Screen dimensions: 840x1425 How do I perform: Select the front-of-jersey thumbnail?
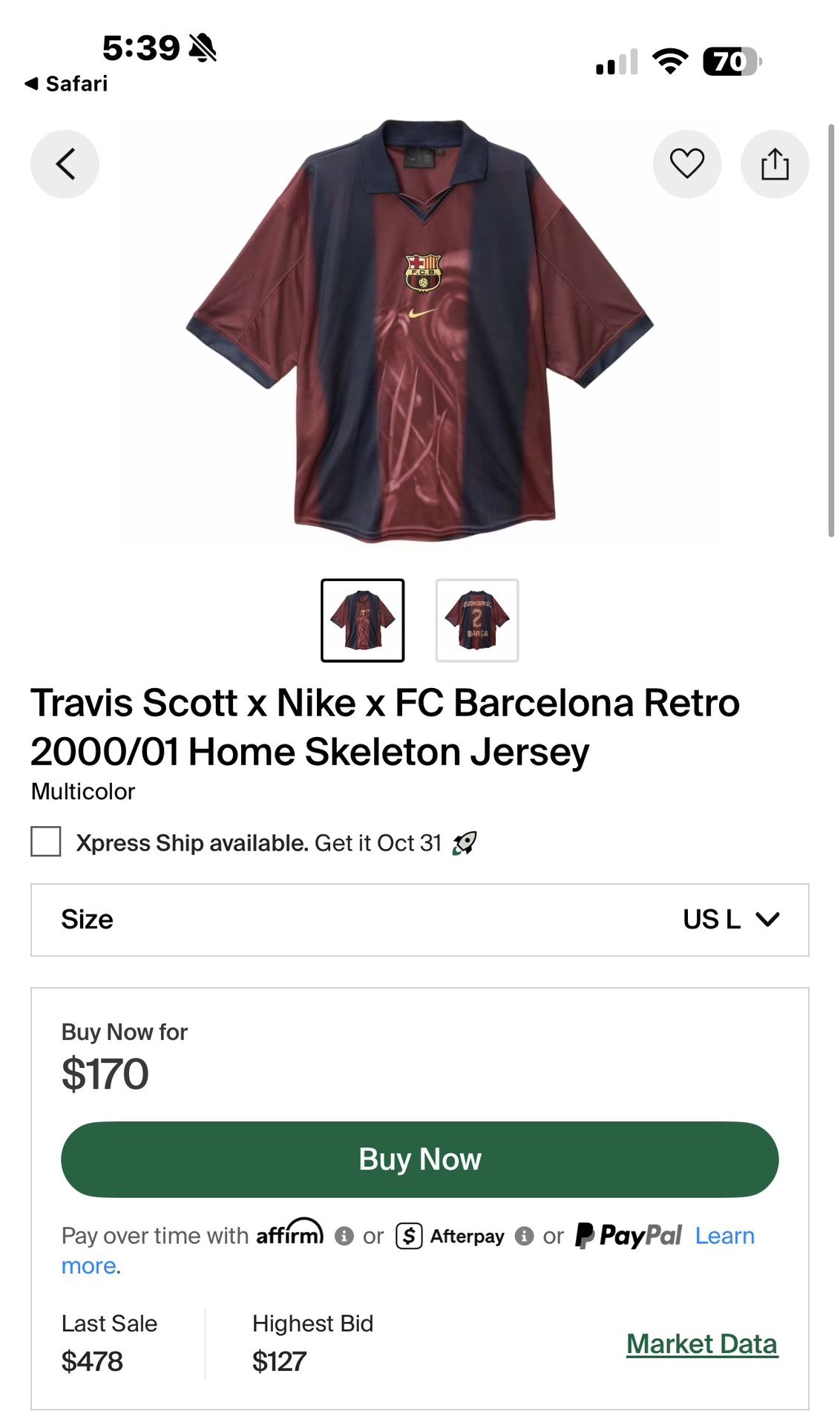(361, 620)
